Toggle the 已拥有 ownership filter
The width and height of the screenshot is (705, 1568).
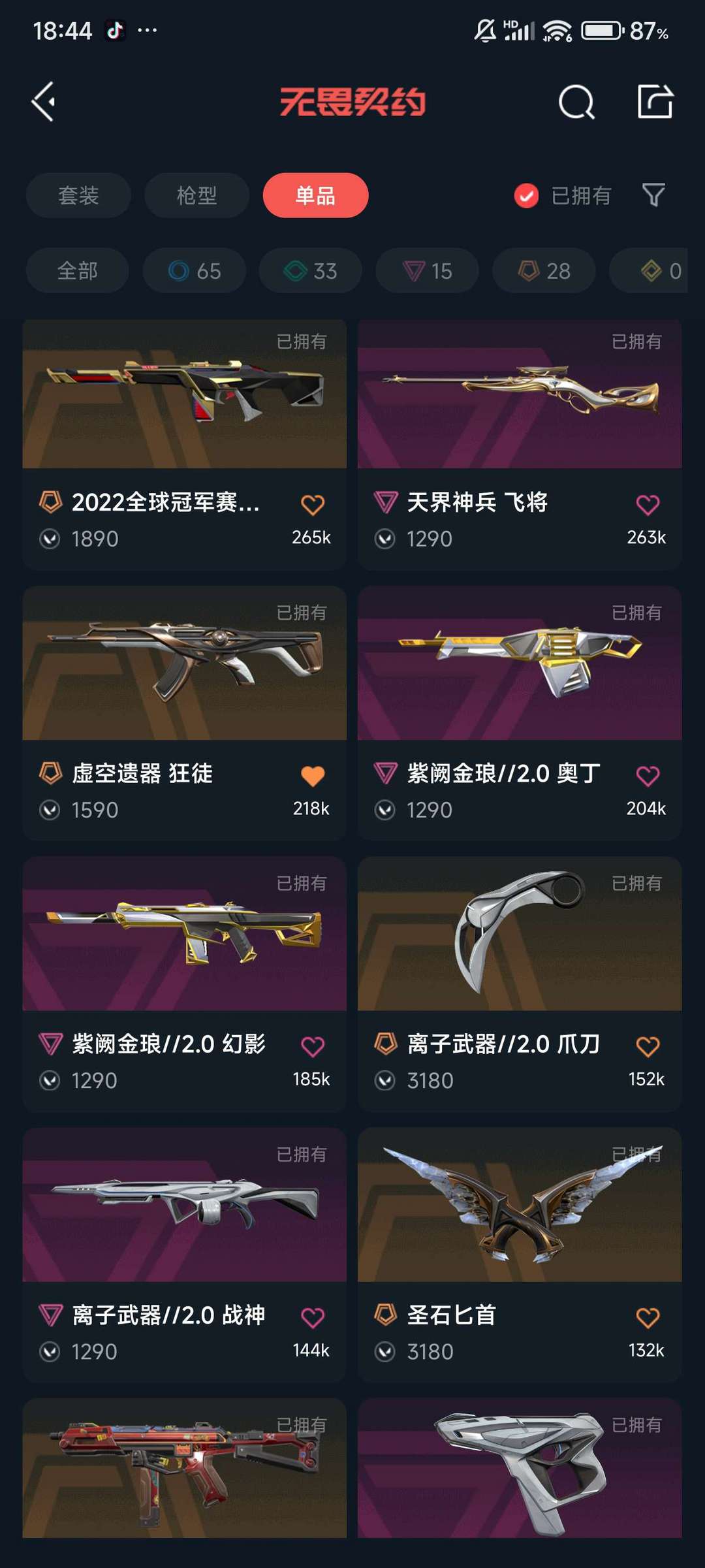tap(564, 195)
